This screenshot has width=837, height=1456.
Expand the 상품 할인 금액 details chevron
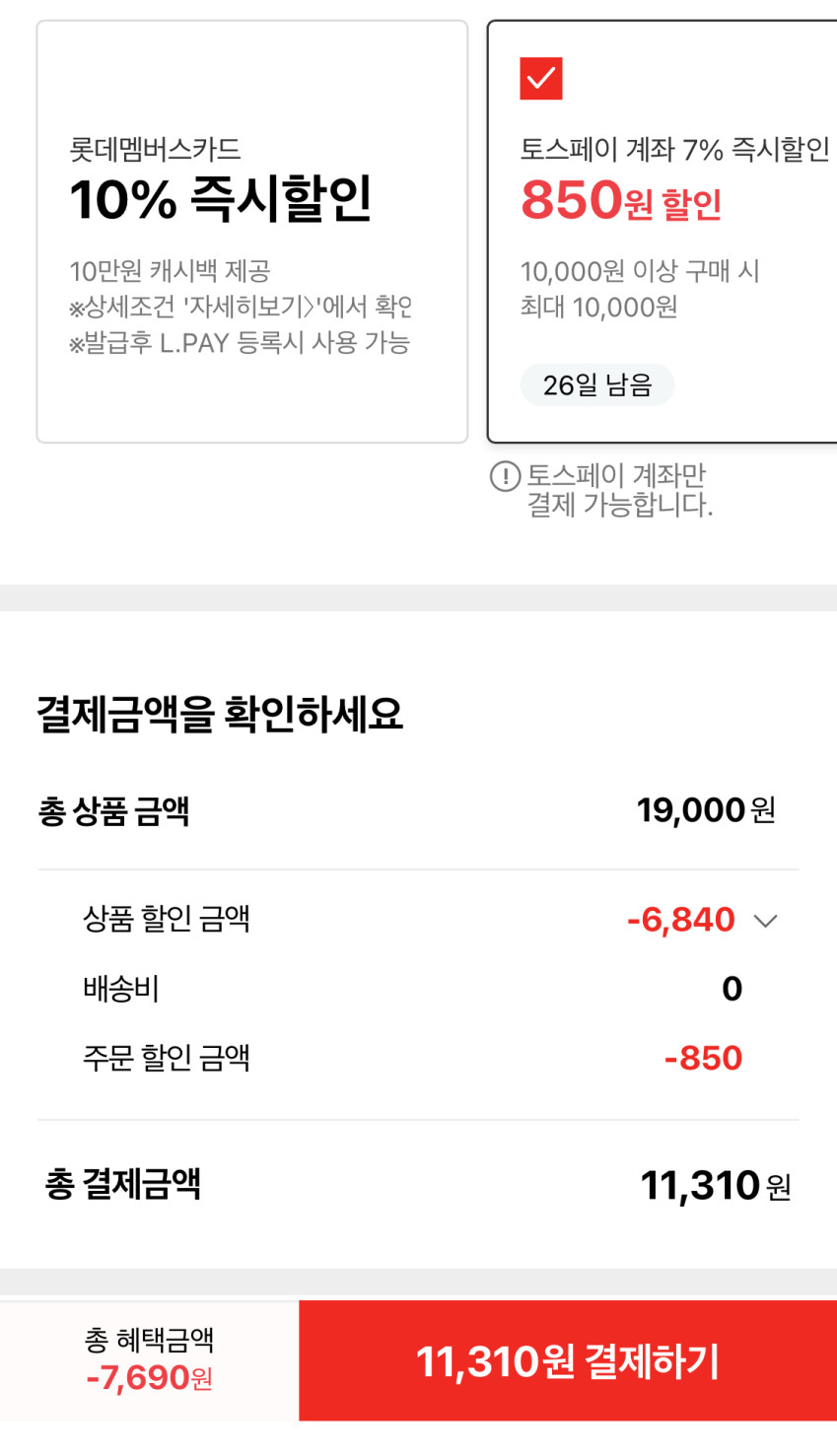tap(765, 921)
